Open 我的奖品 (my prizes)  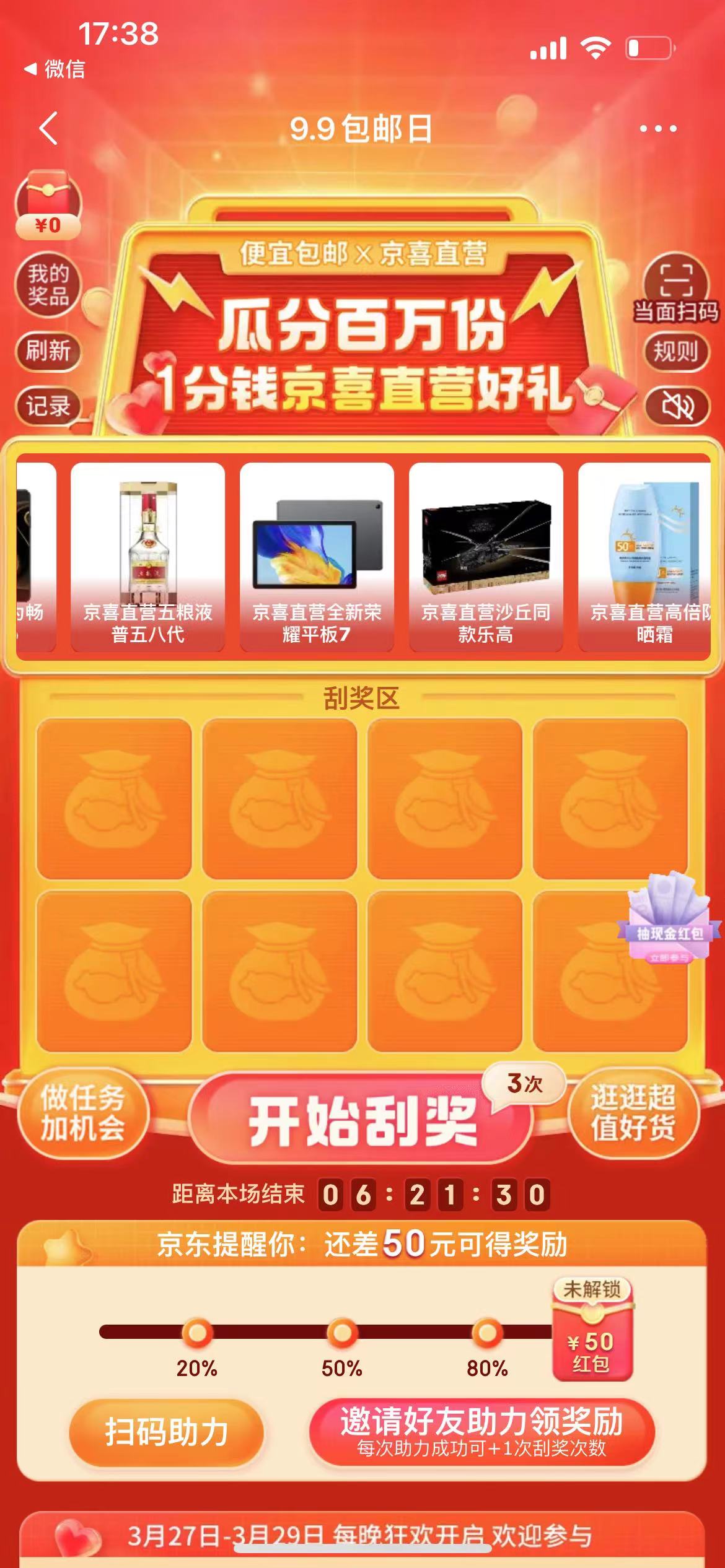coord(48,285)
